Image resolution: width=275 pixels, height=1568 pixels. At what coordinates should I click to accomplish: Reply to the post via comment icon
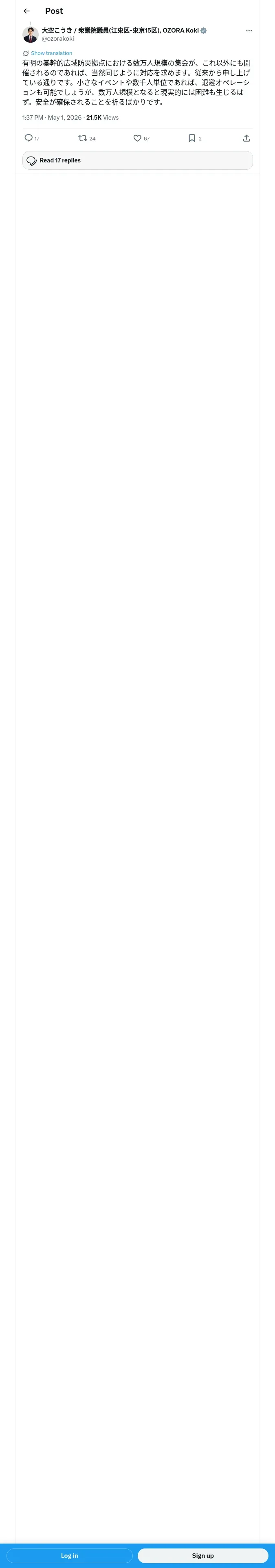[x=29, y=138]
